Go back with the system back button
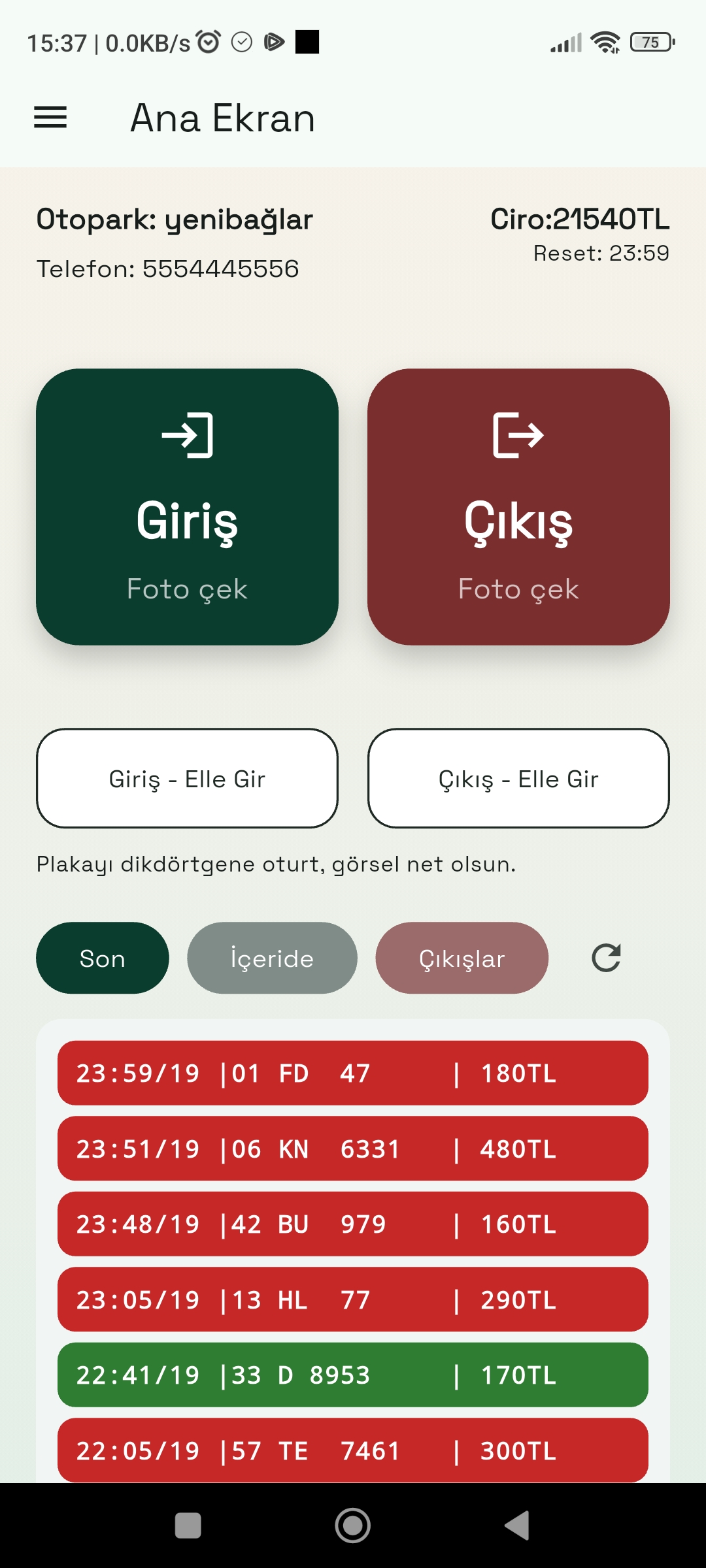The width and height of the screenshot is (706, 1568). point(517,1526)
